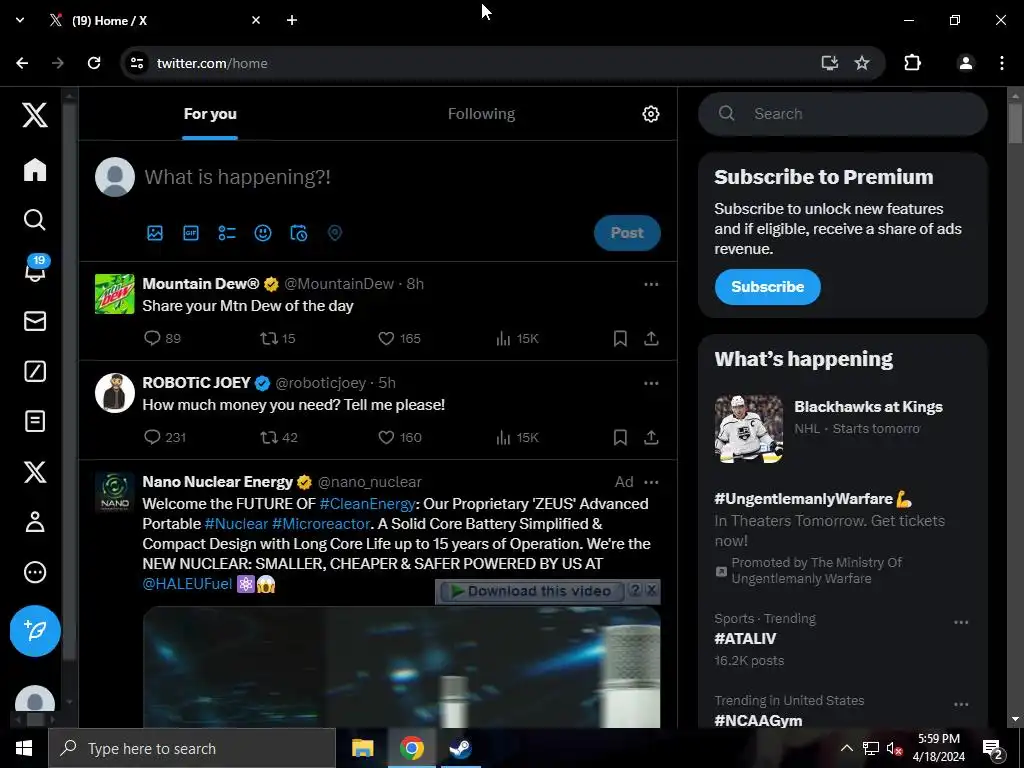This screenshot has height=768, width=1024.
Task: Open the emoji picker in composer
Action: tap(263, 233)
